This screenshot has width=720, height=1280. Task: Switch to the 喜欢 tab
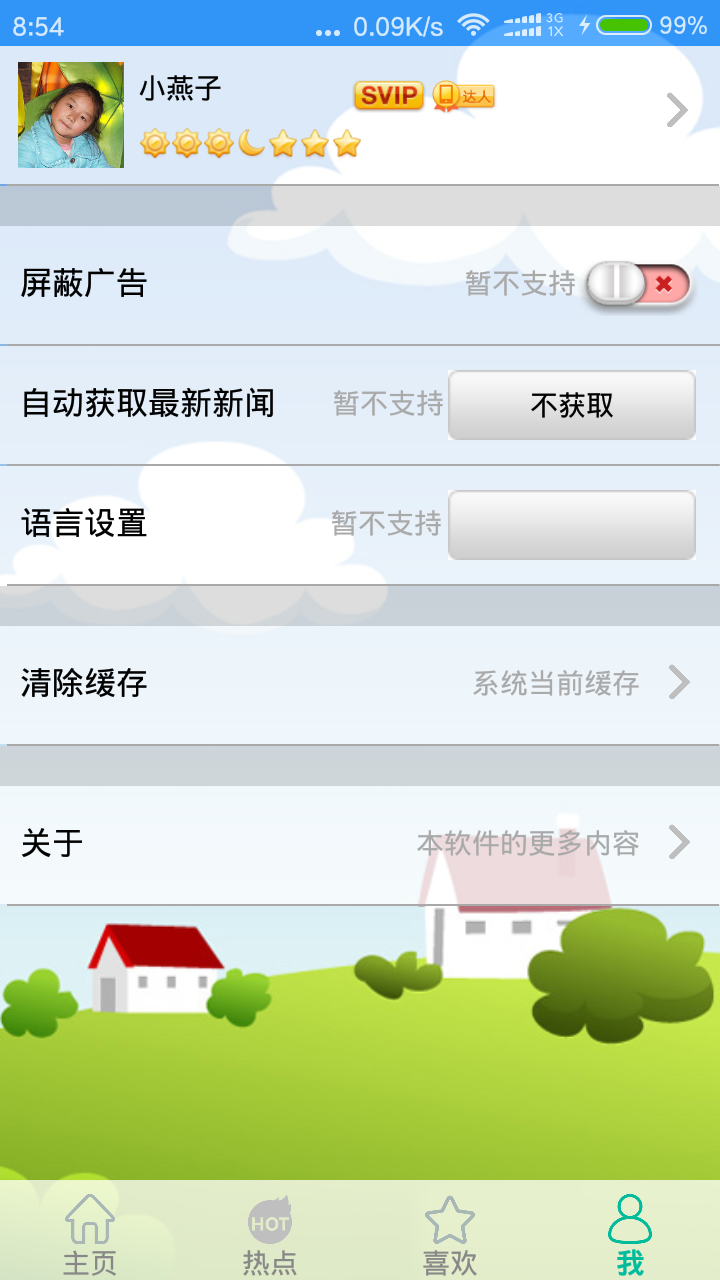[x=450, y=1234]
